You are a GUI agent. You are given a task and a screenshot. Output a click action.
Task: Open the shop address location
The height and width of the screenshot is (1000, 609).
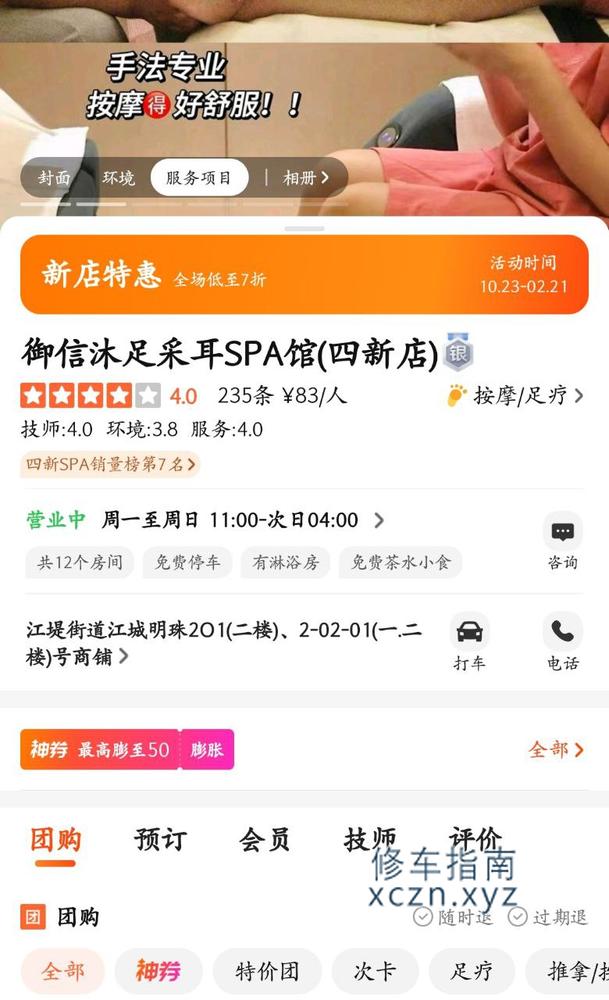coord(220,643)
